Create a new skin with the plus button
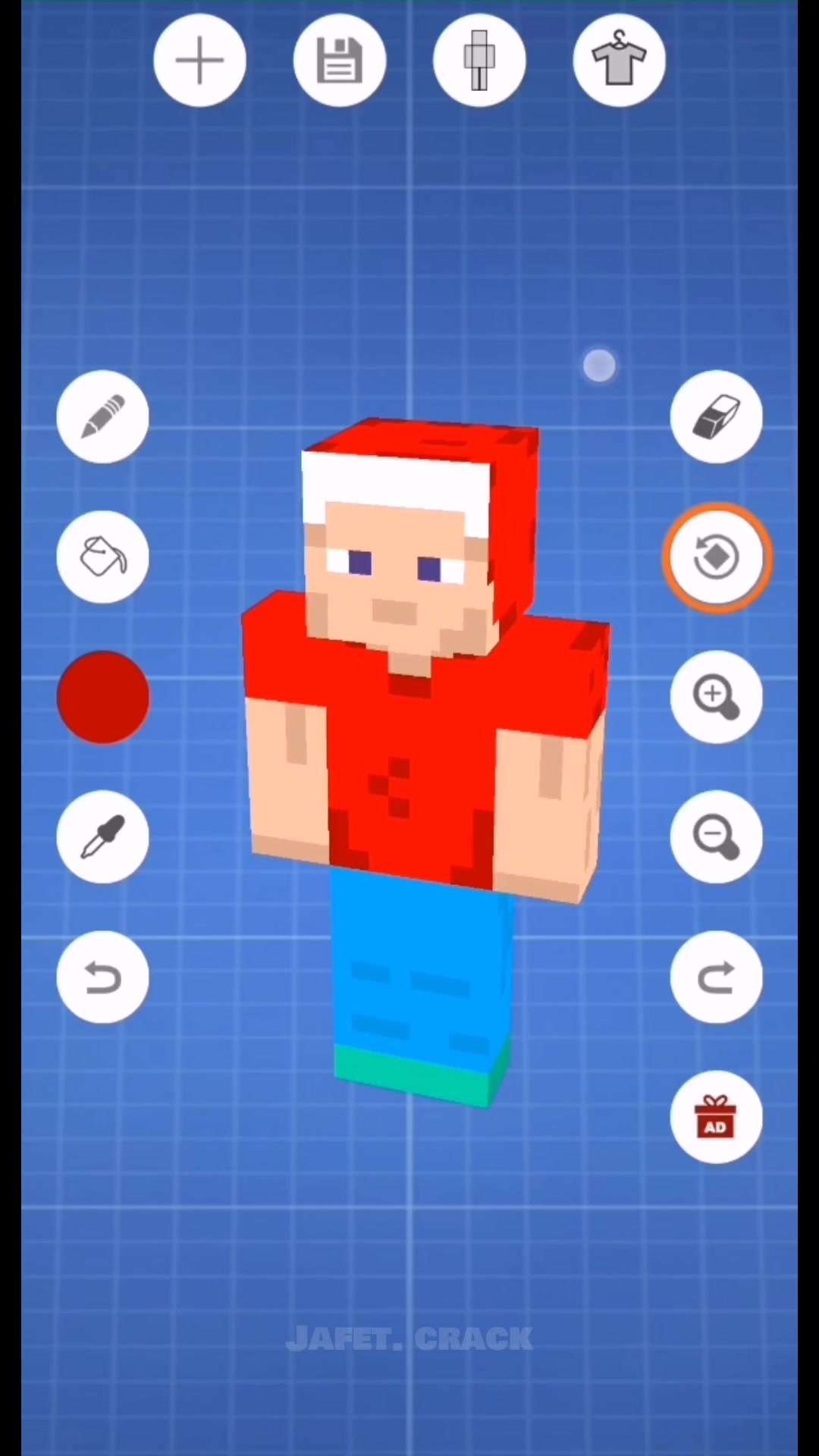 pyautogui.click(x=199, y=60)
